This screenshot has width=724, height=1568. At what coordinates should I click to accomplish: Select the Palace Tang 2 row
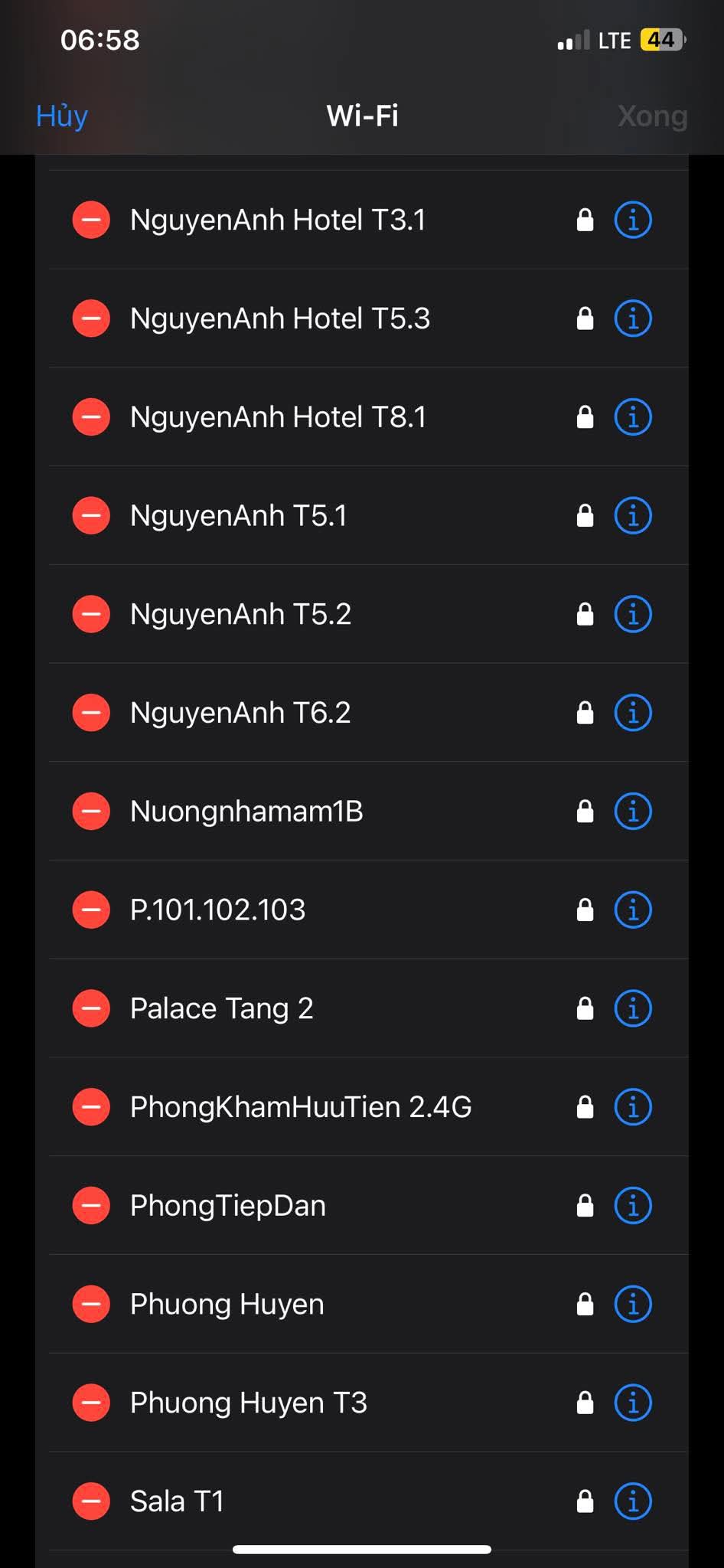click(362, 1008)
